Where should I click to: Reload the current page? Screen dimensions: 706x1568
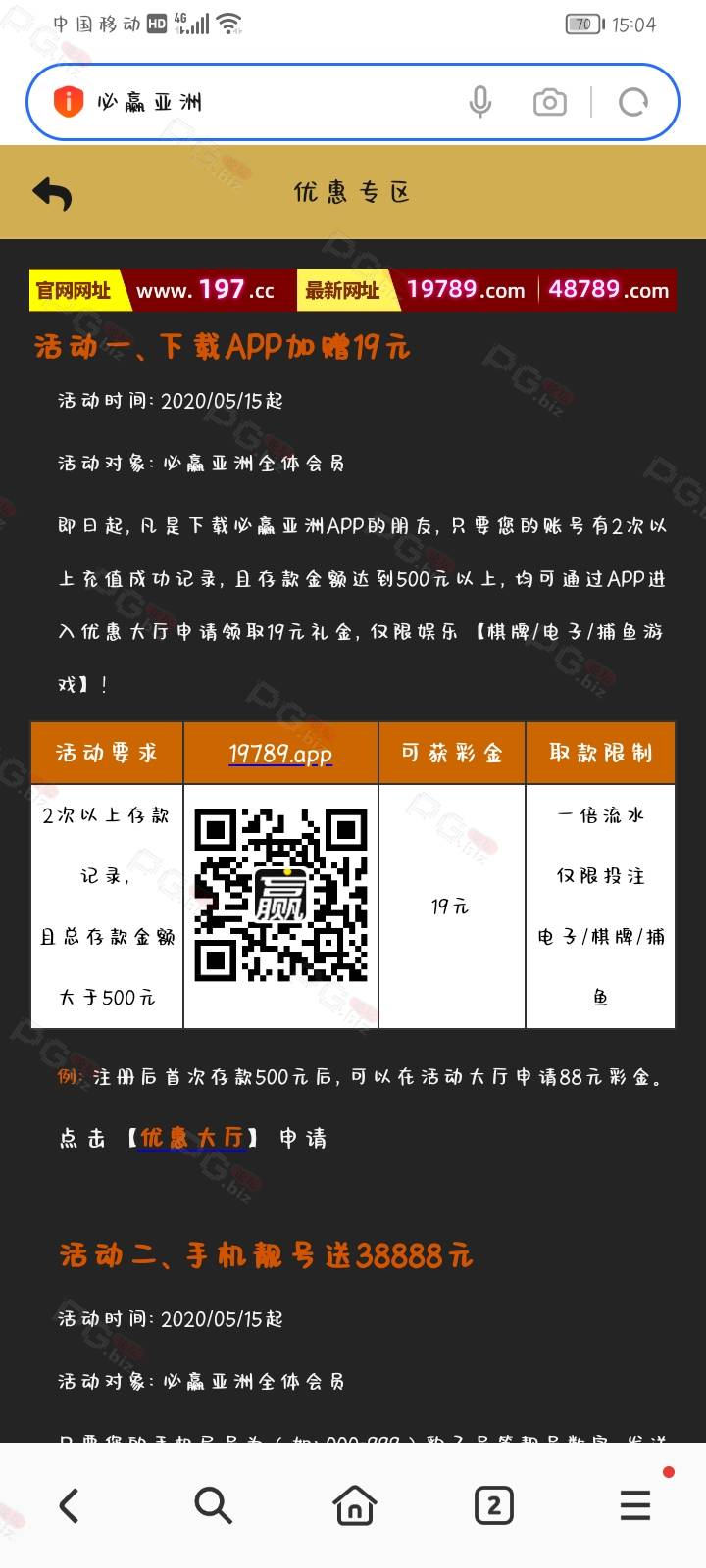(633, 102)
